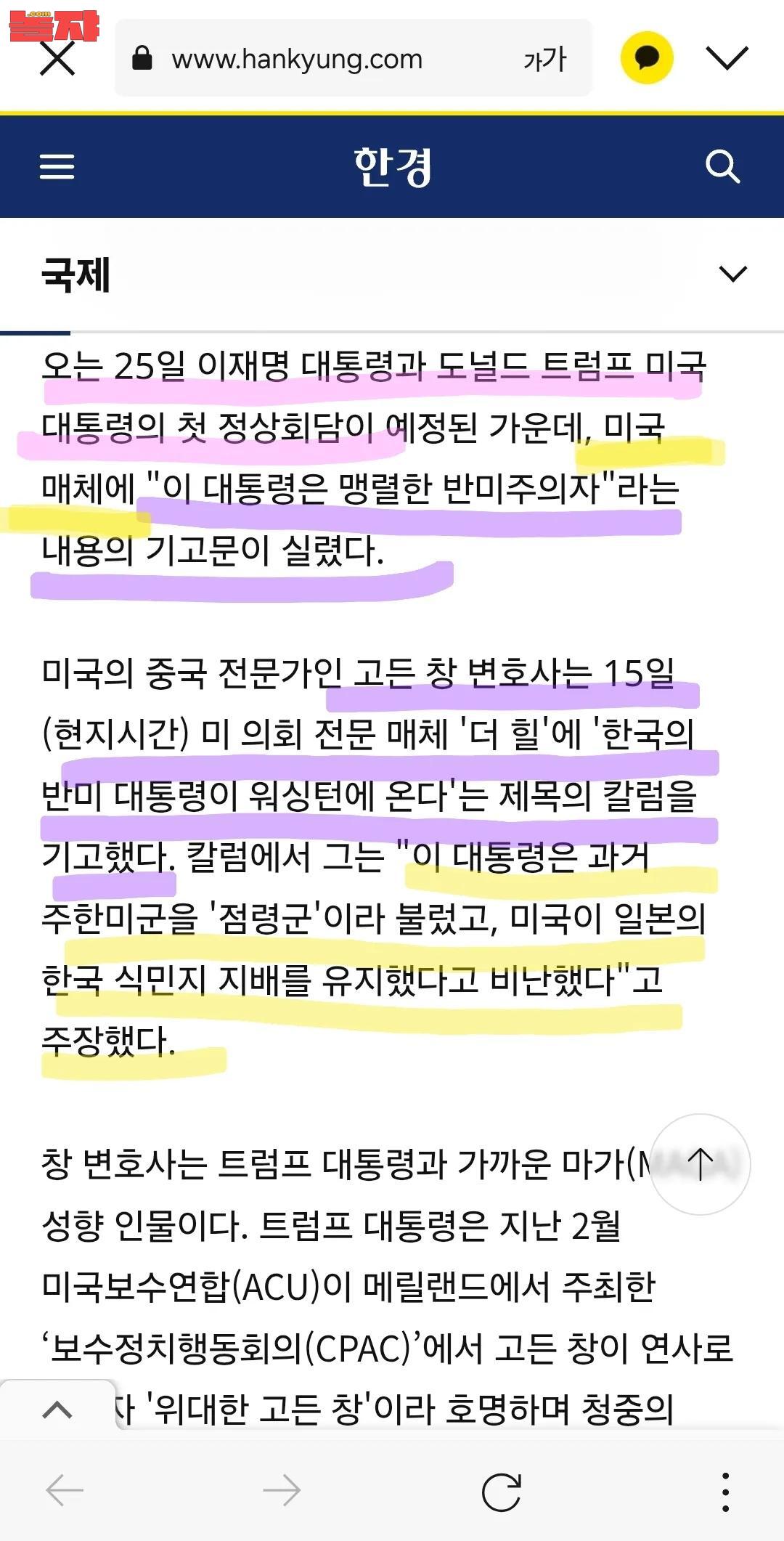Adjust font size with 가가 button
Image resolution: width=784 pixels, height=1541 pixels.
coord(544,59)
